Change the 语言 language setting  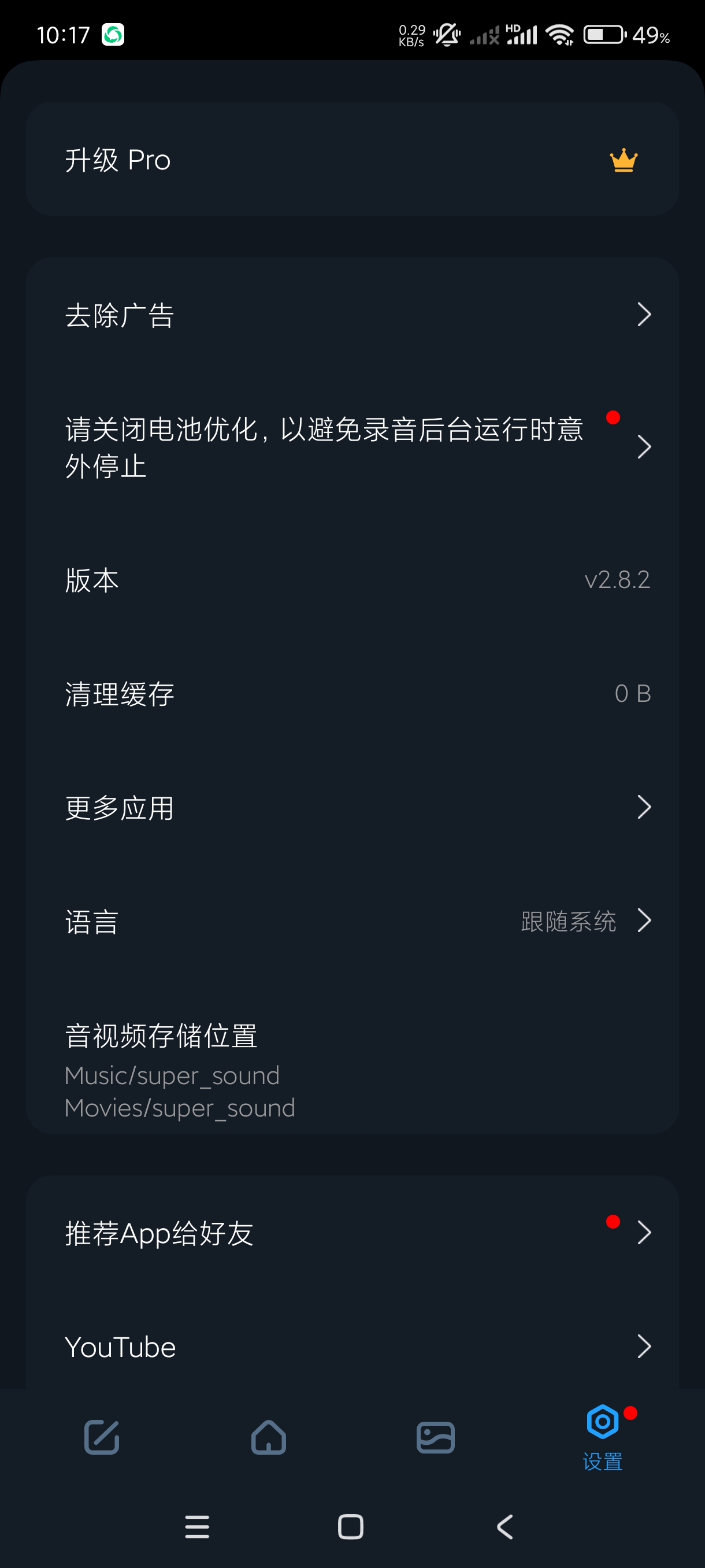(351, 921)
